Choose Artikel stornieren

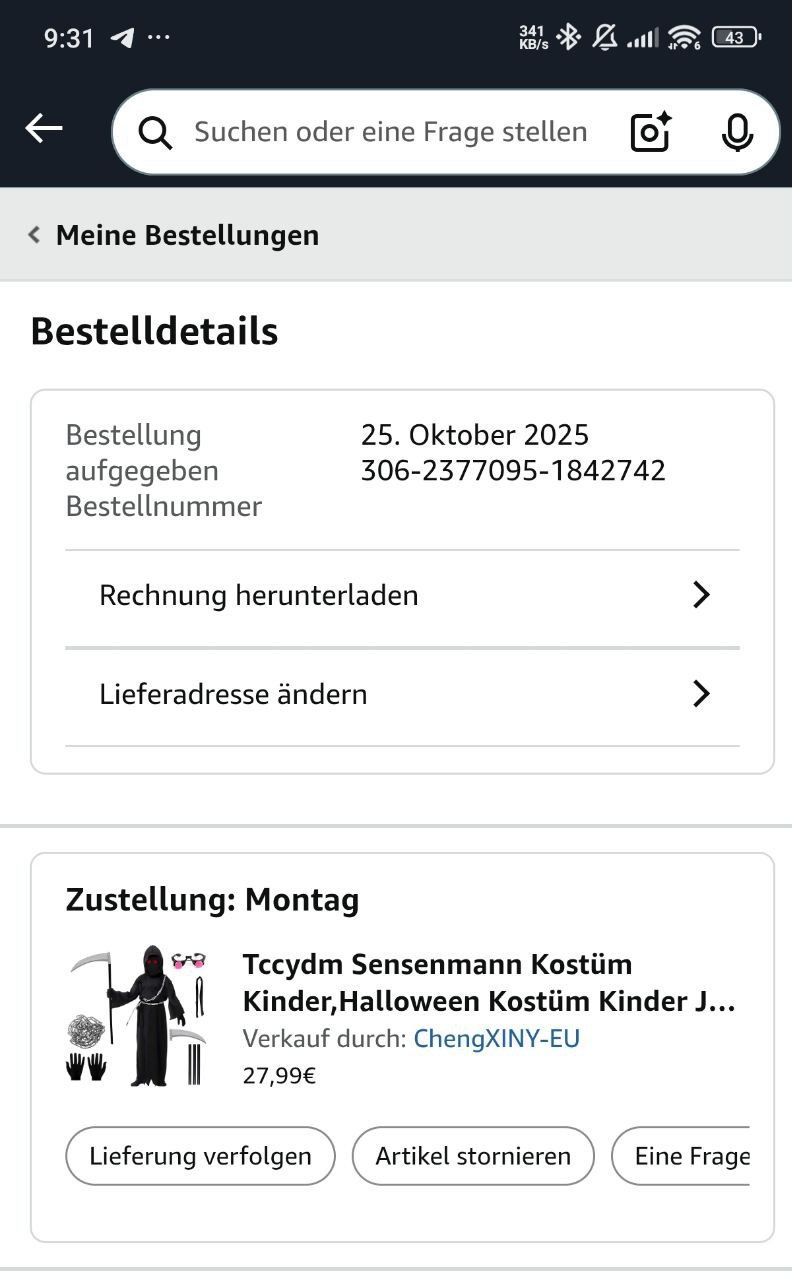[473, 1157]
